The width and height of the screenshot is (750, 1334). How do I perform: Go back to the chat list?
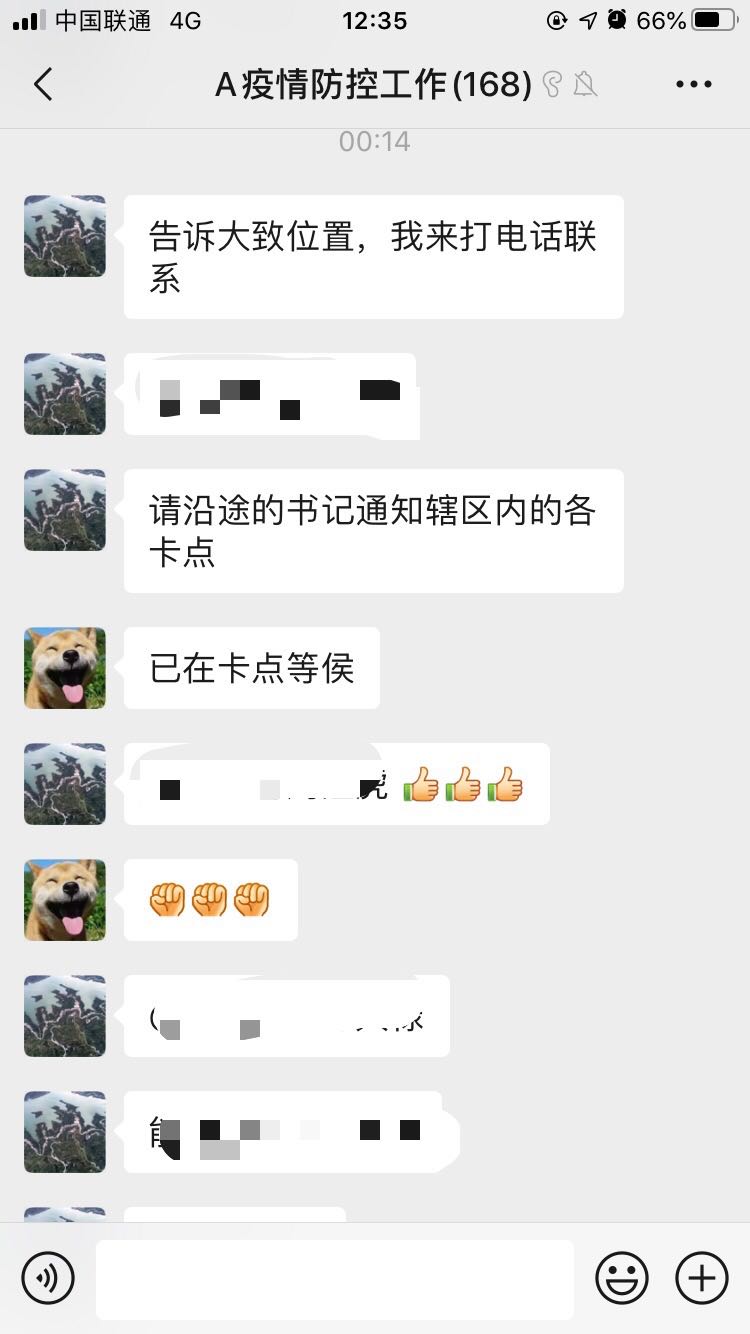(x=43, y=85)
